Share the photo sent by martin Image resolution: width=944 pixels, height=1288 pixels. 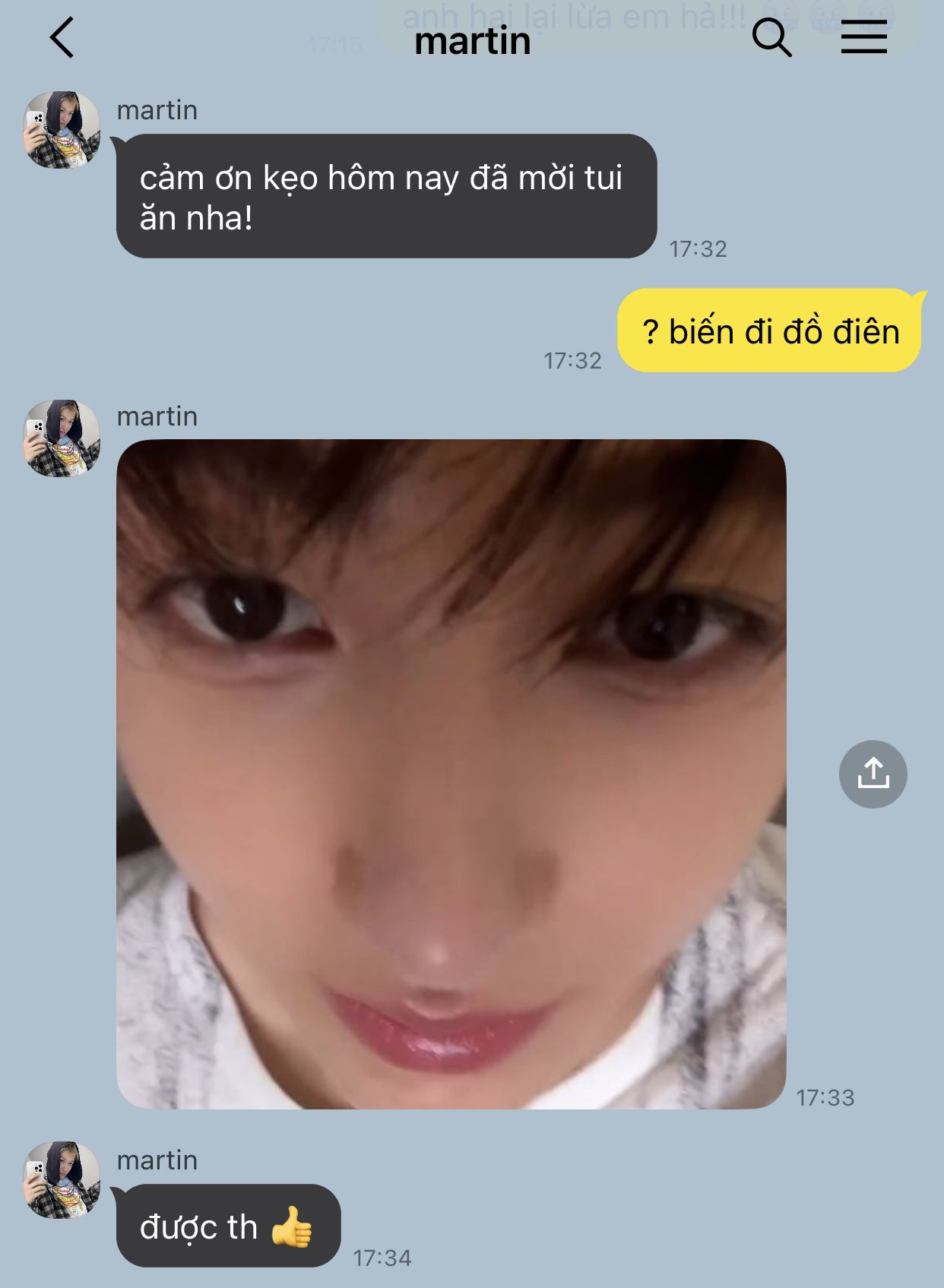873,774
